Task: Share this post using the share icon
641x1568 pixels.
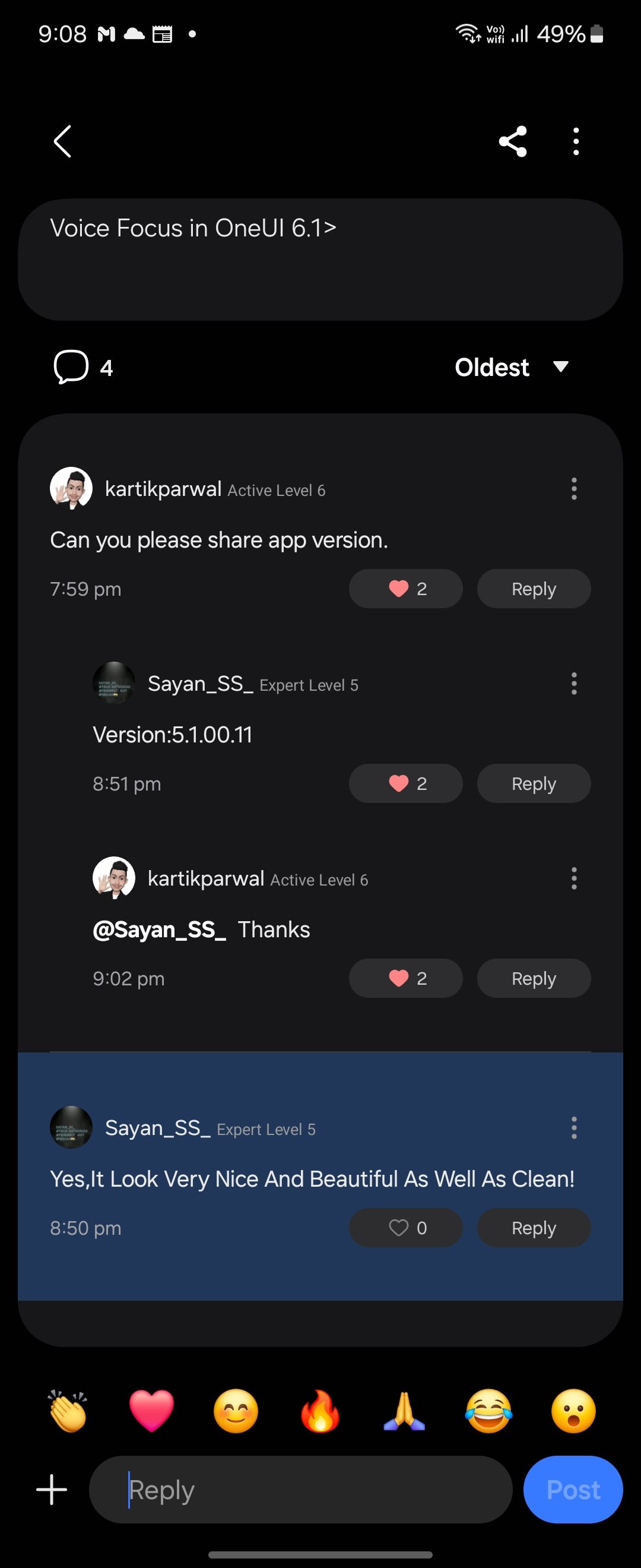Action: click(x=513, y=141)
